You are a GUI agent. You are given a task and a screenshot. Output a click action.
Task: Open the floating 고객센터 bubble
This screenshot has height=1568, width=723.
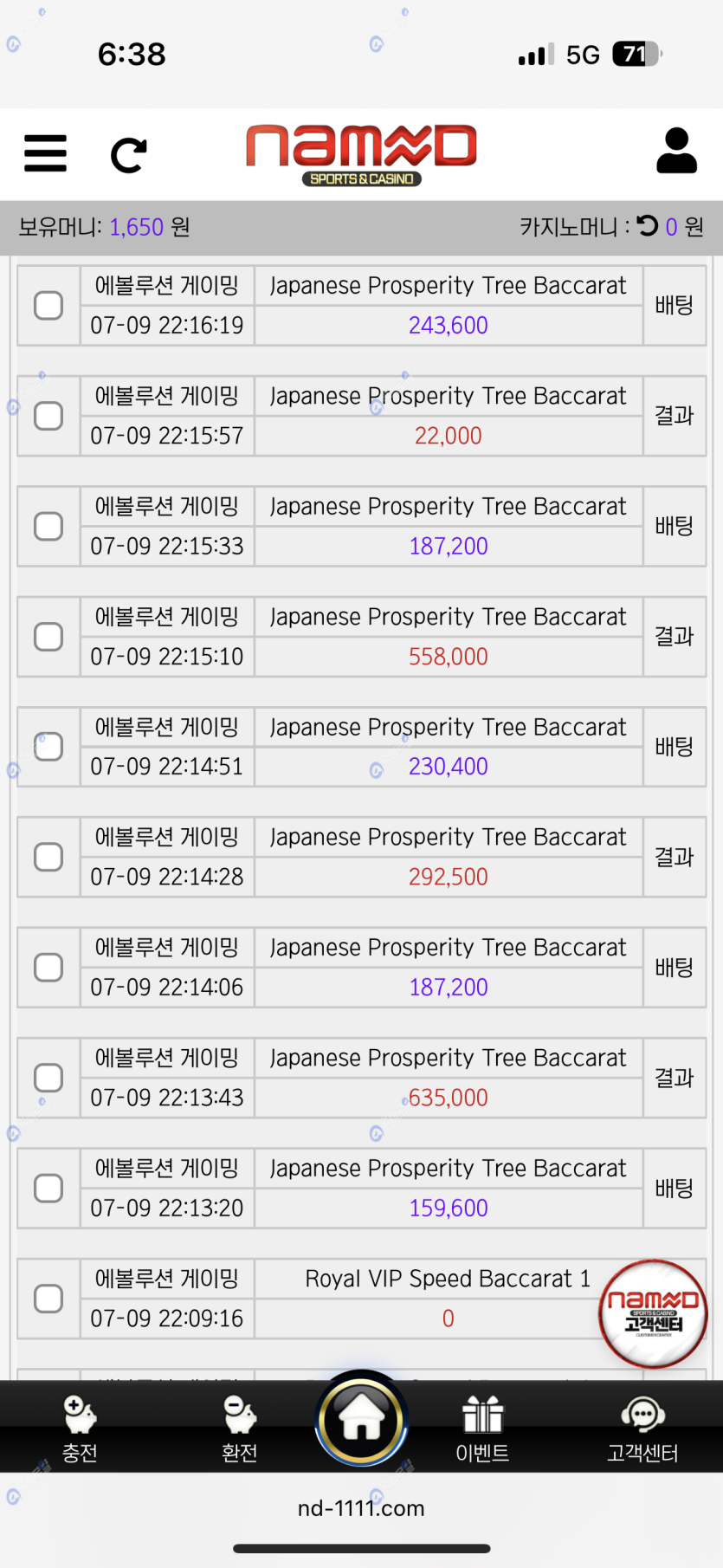(x=653, y=1313)
